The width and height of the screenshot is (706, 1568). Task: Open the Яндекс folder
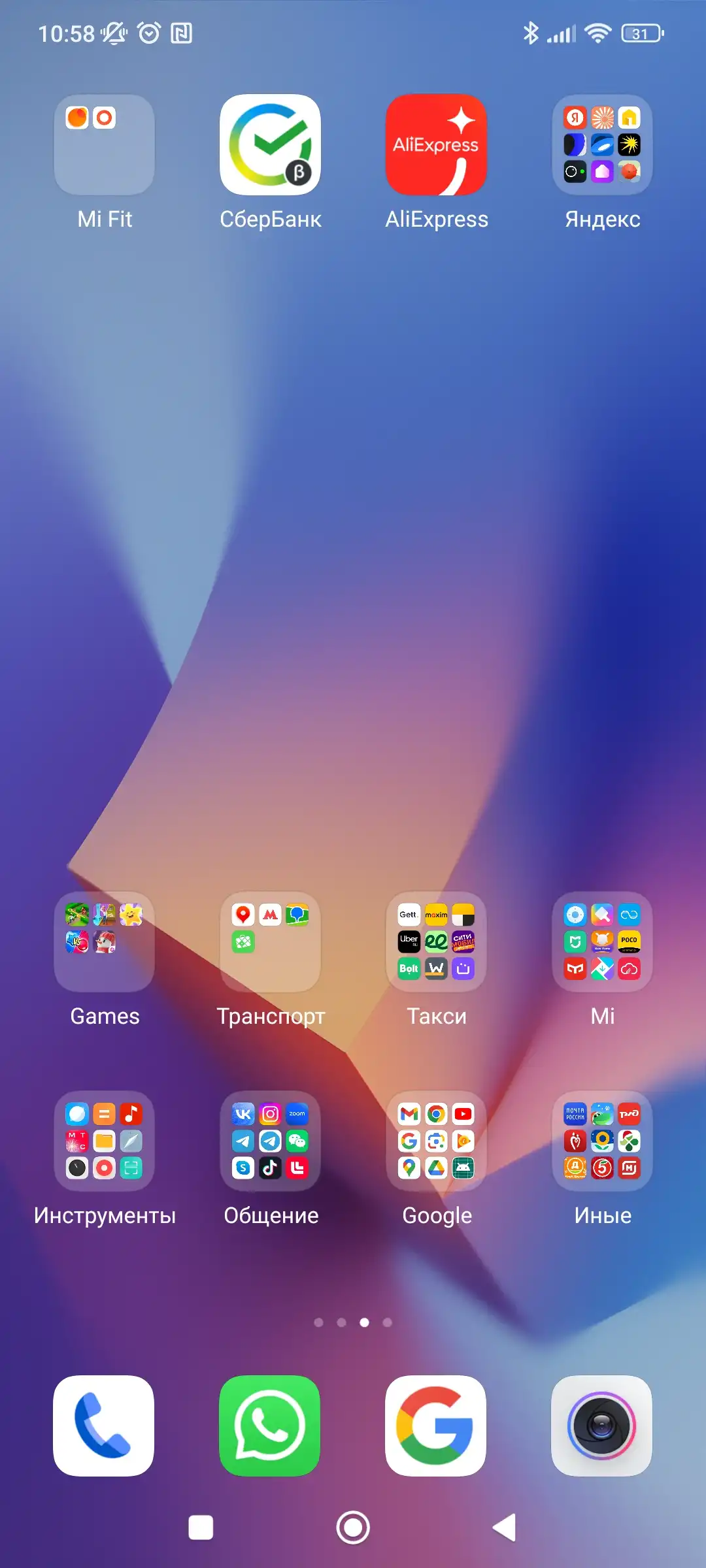pyautogui.click(x=602, y=145)
